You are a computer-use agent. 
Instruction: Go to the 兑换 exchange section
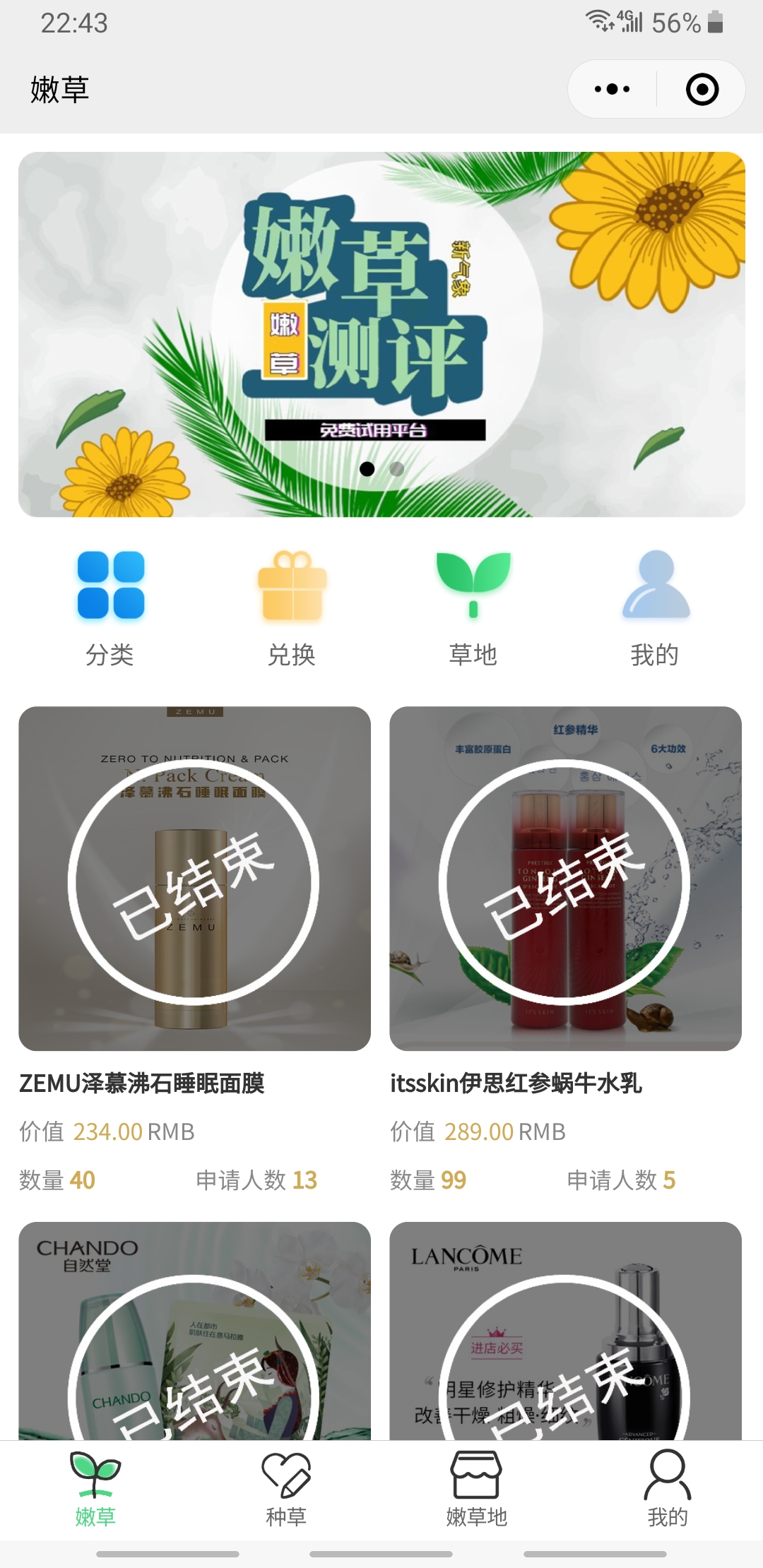point(292,607)
